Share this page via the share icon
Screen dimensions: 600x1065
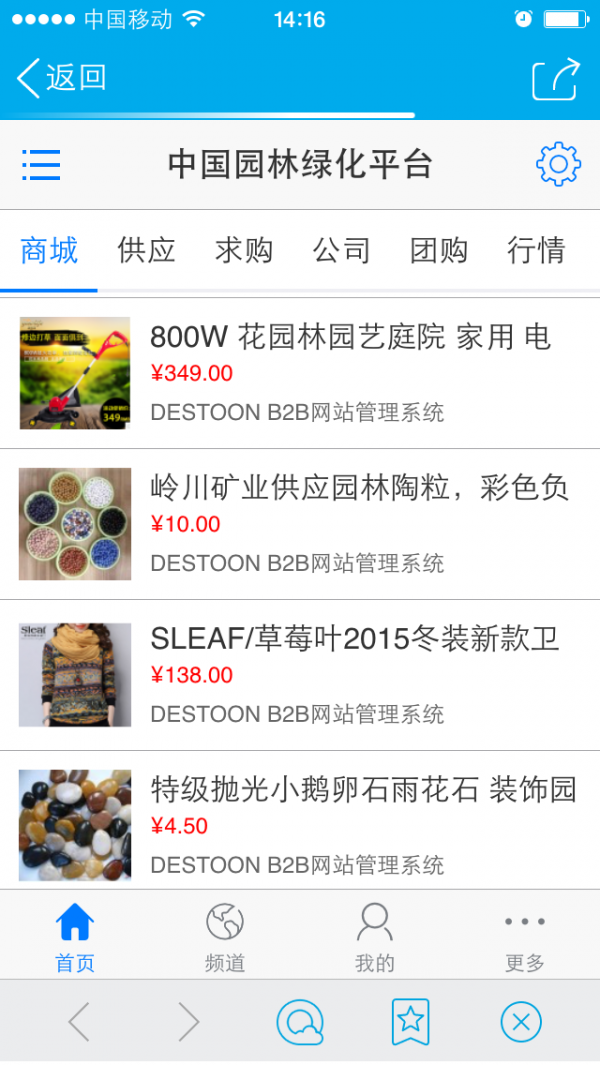click(x=555, y=79)
